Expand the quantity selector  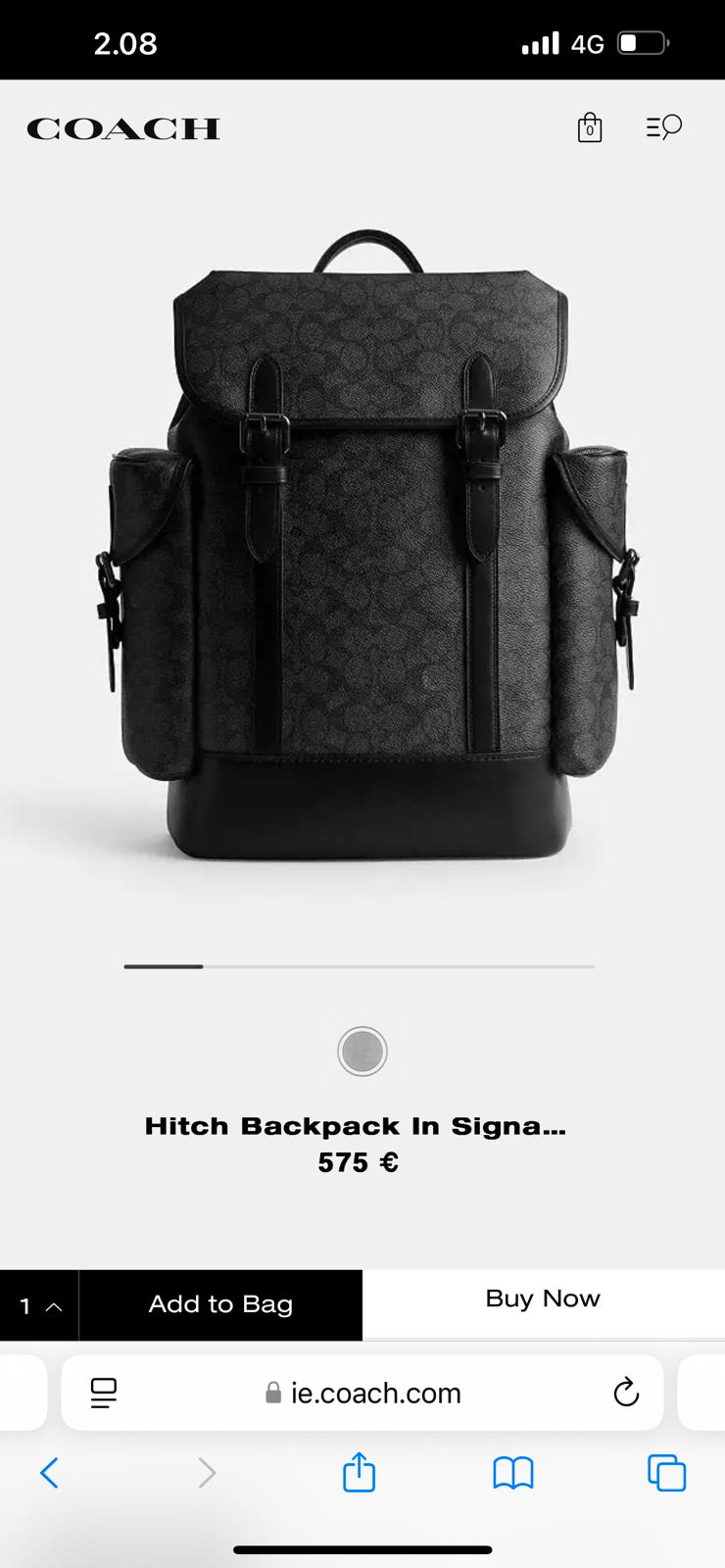(x=39, y=1305)
